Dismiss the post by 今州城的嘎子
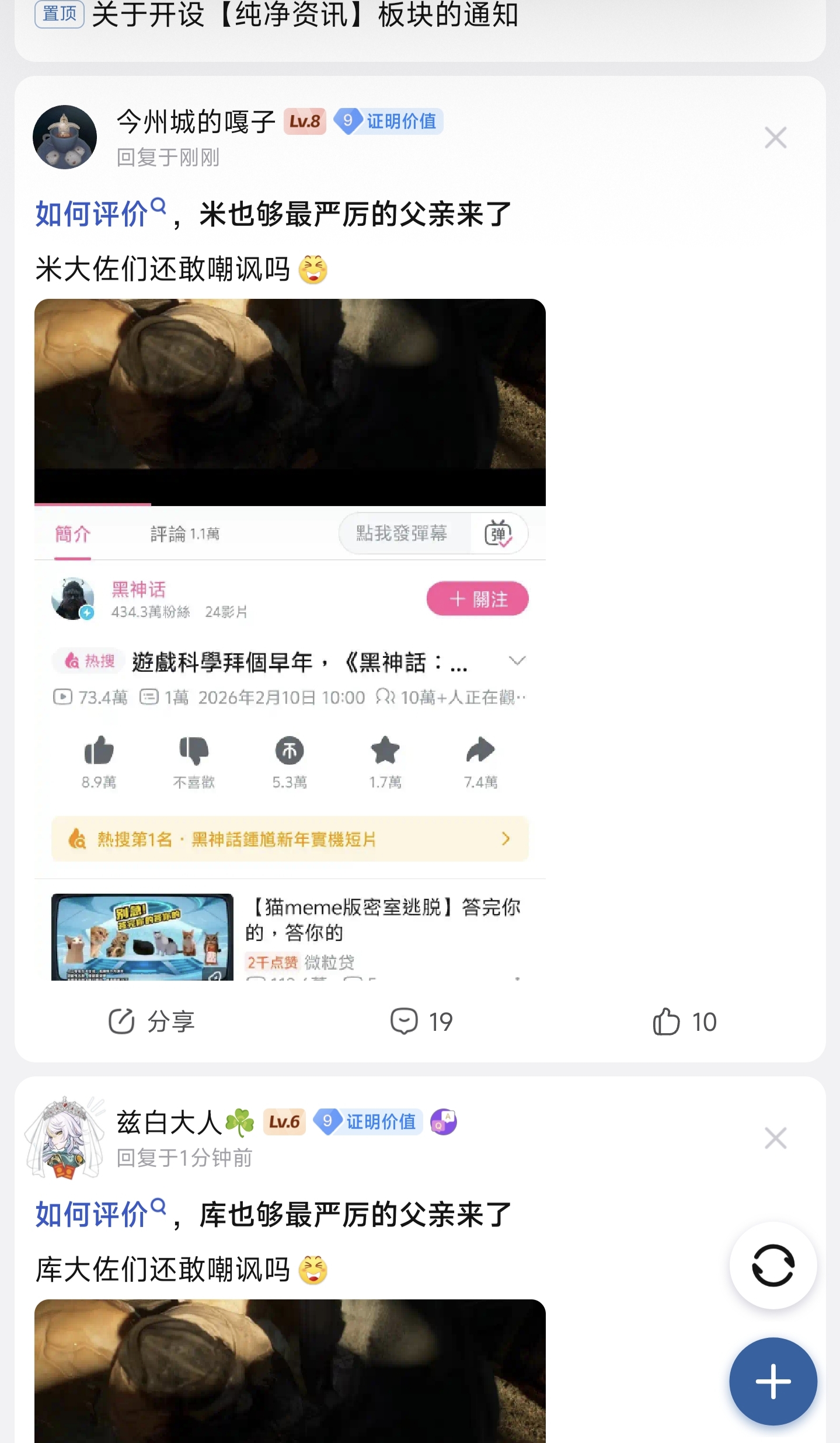 [x=775, y=138]
